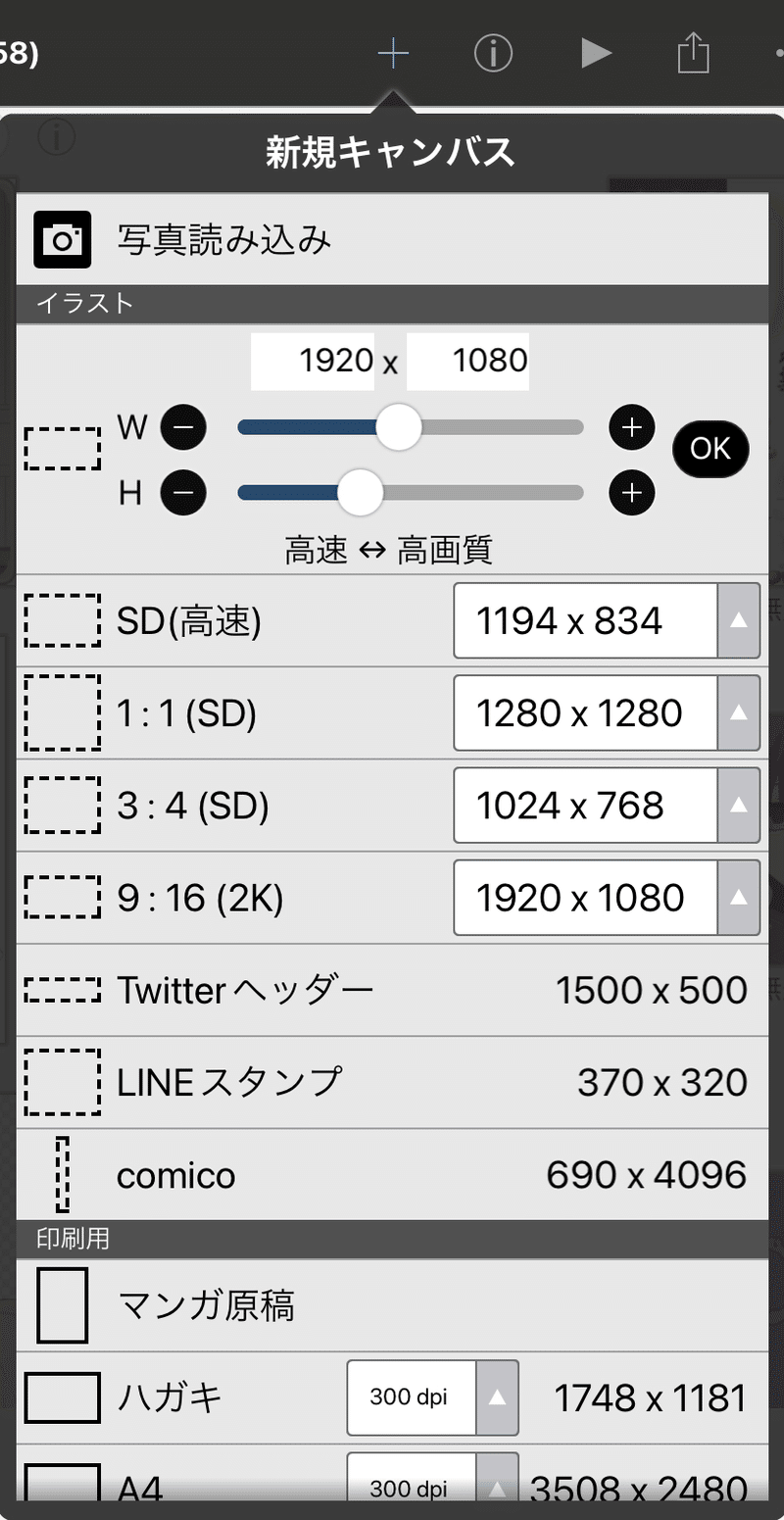Open the ハガキ 300 dpi dropdown

click(432, 1397)
